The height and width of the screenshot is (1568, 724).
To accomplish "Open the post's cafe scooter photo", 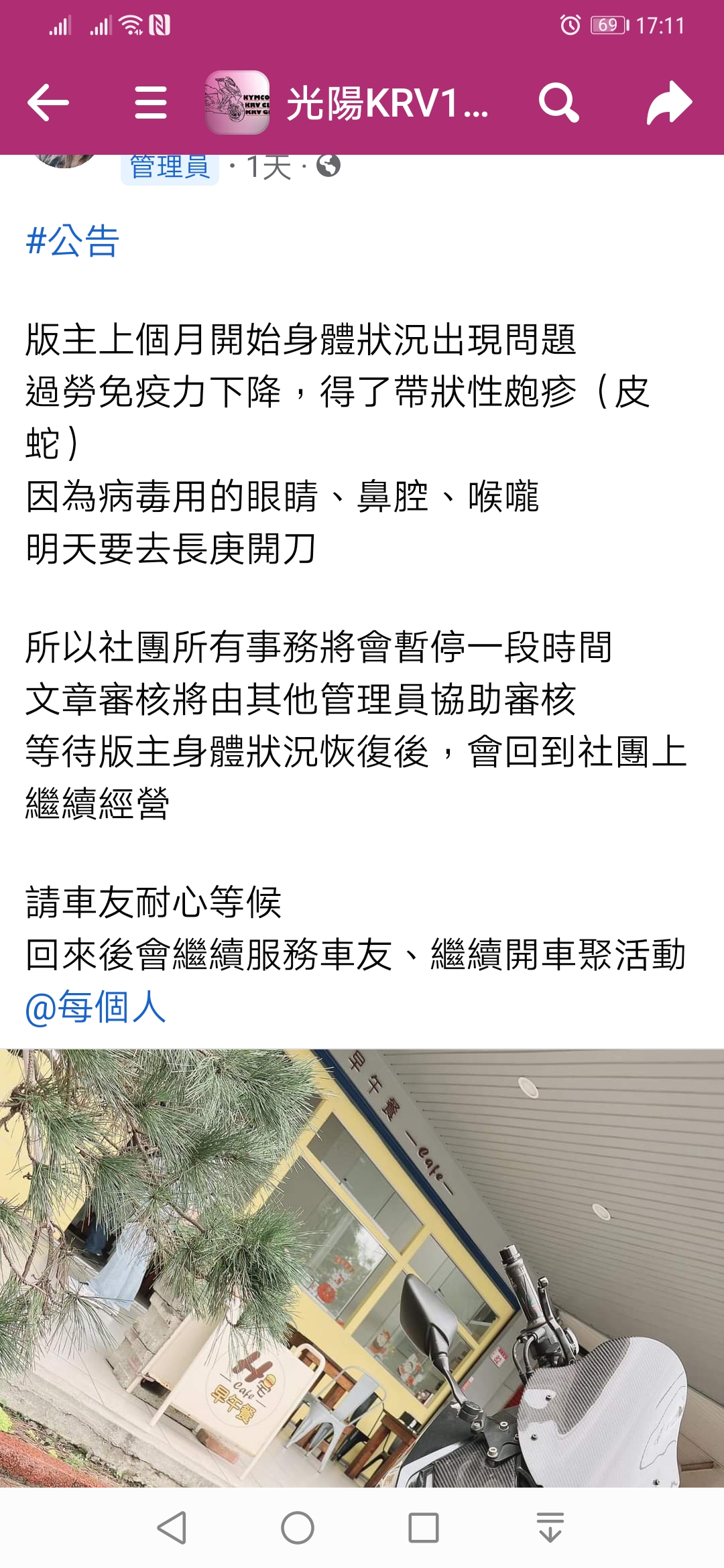I will pyautogui.click(x=362, y=1268).
